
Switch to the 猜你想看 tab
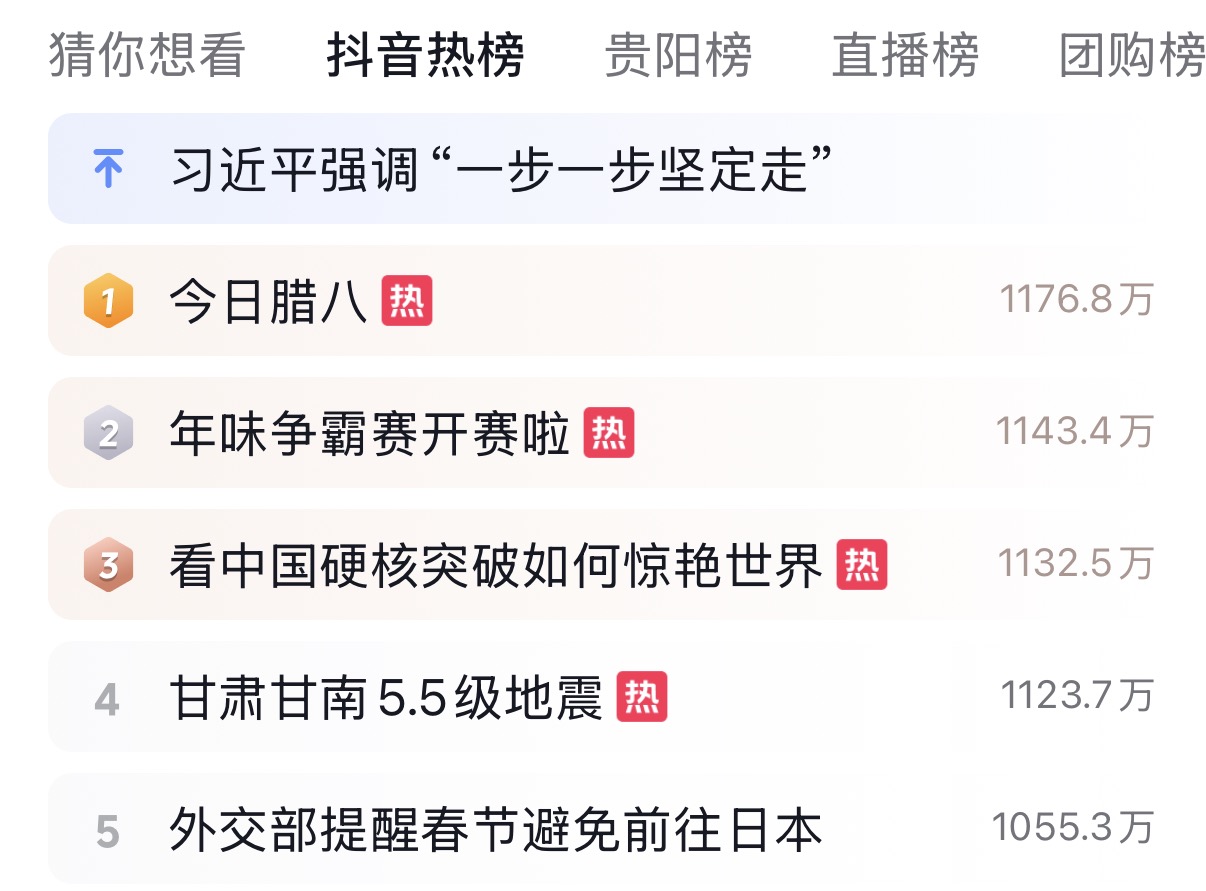(146, 55)
